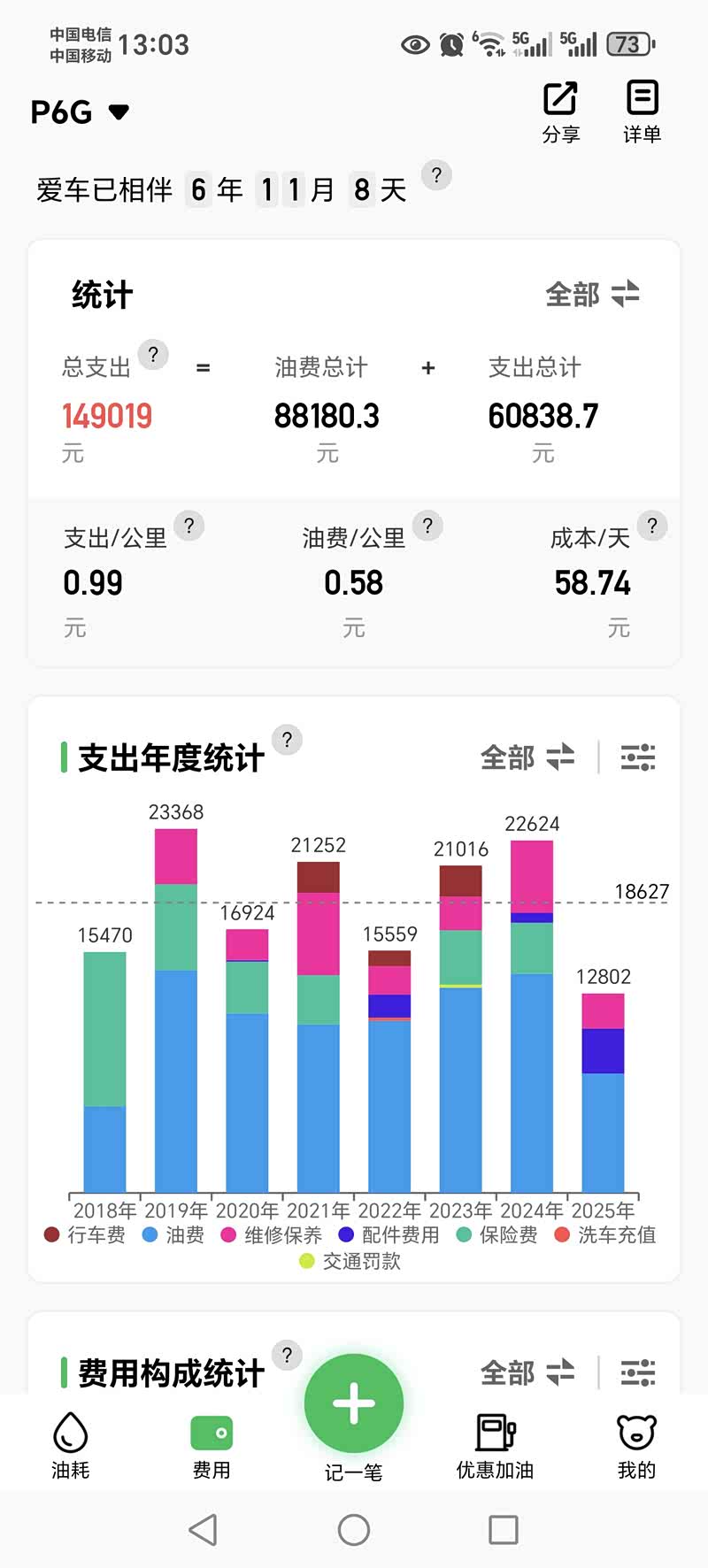The width and height of the screenshot is (708, 1568).
Task: Show help for 油费/公里
Action: (427, 526)
